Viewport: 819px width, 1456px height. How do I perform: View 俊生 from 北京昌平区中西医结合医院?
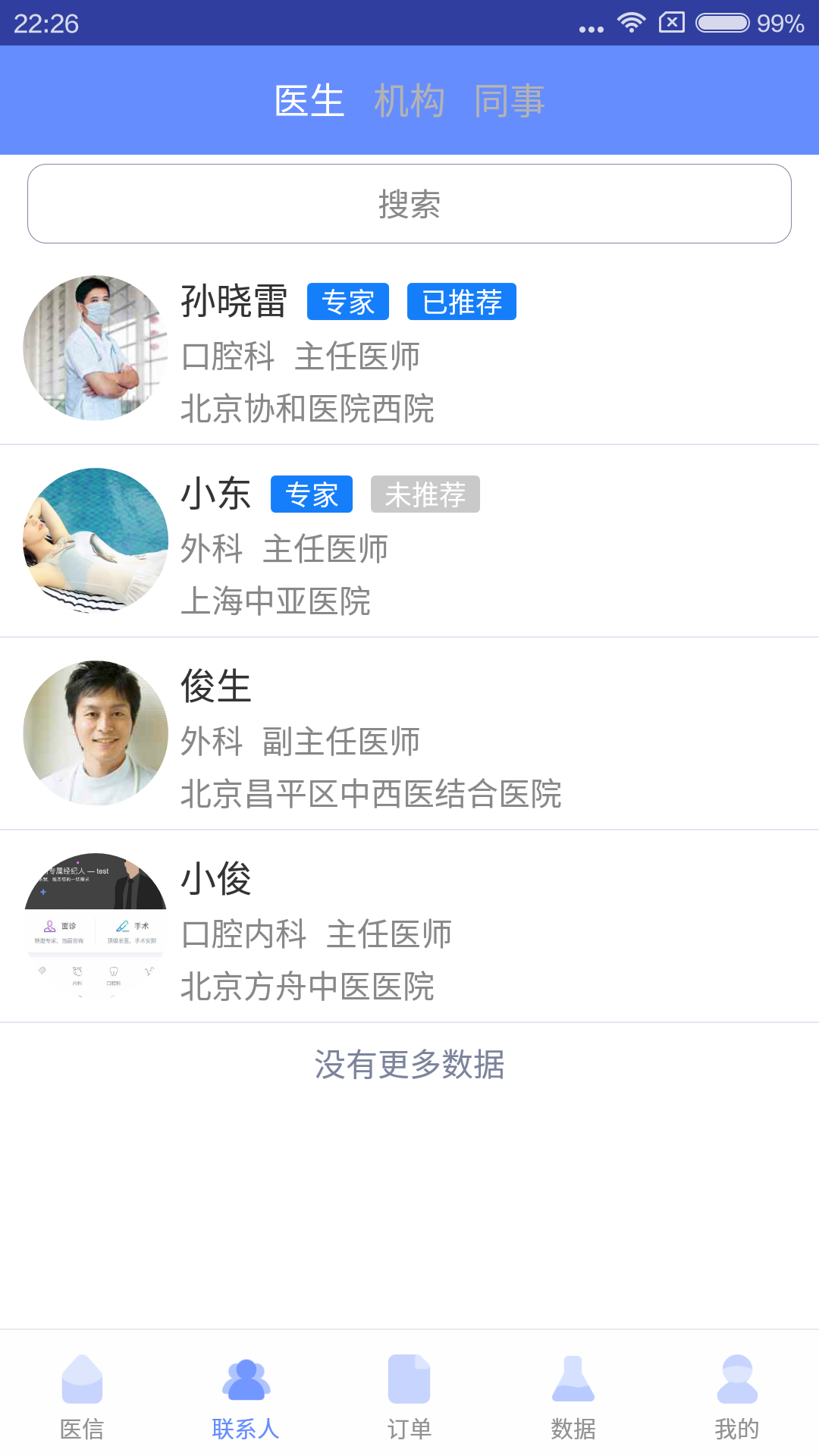coord(409,734)
